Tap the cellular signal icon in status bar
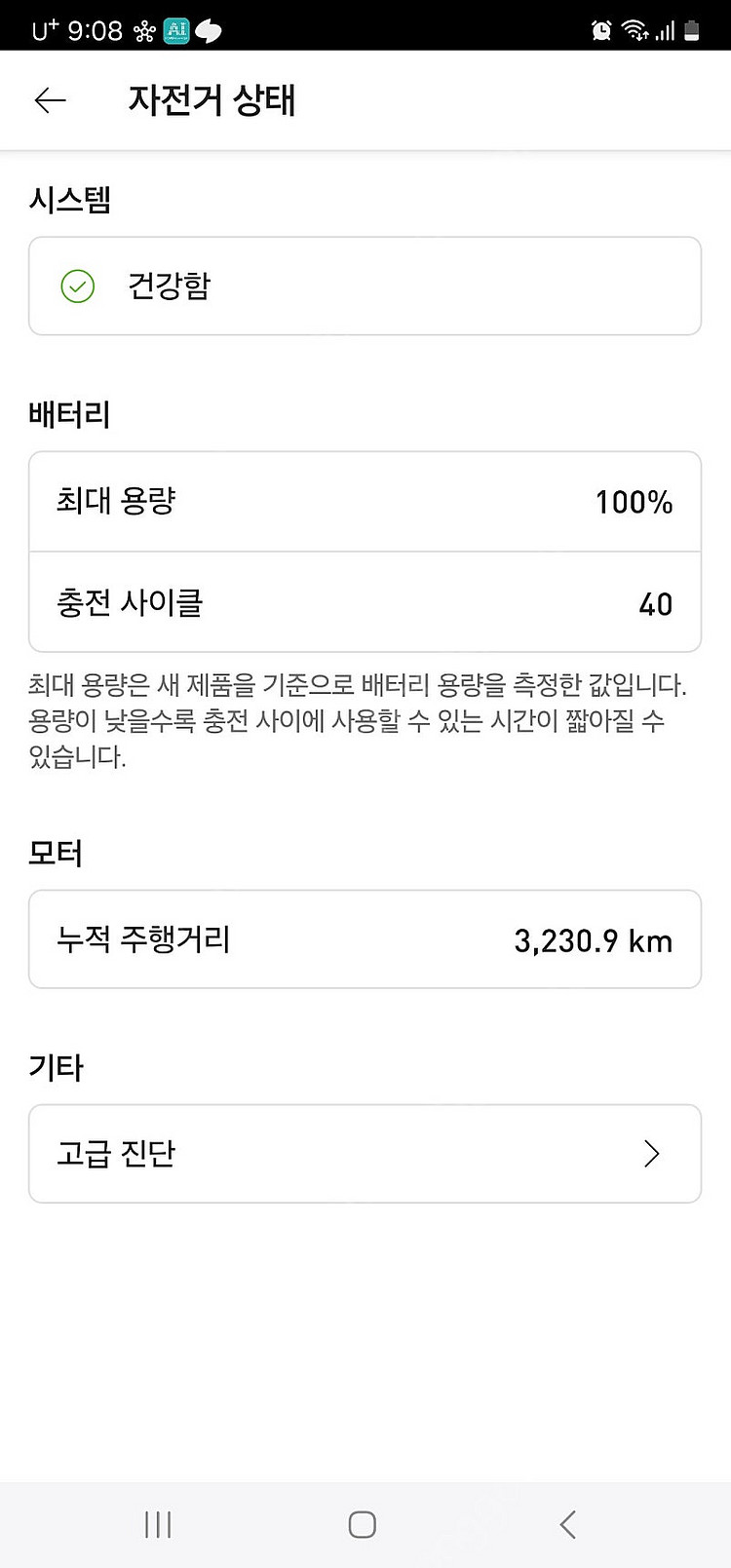731x1568 pixels. 667,29
